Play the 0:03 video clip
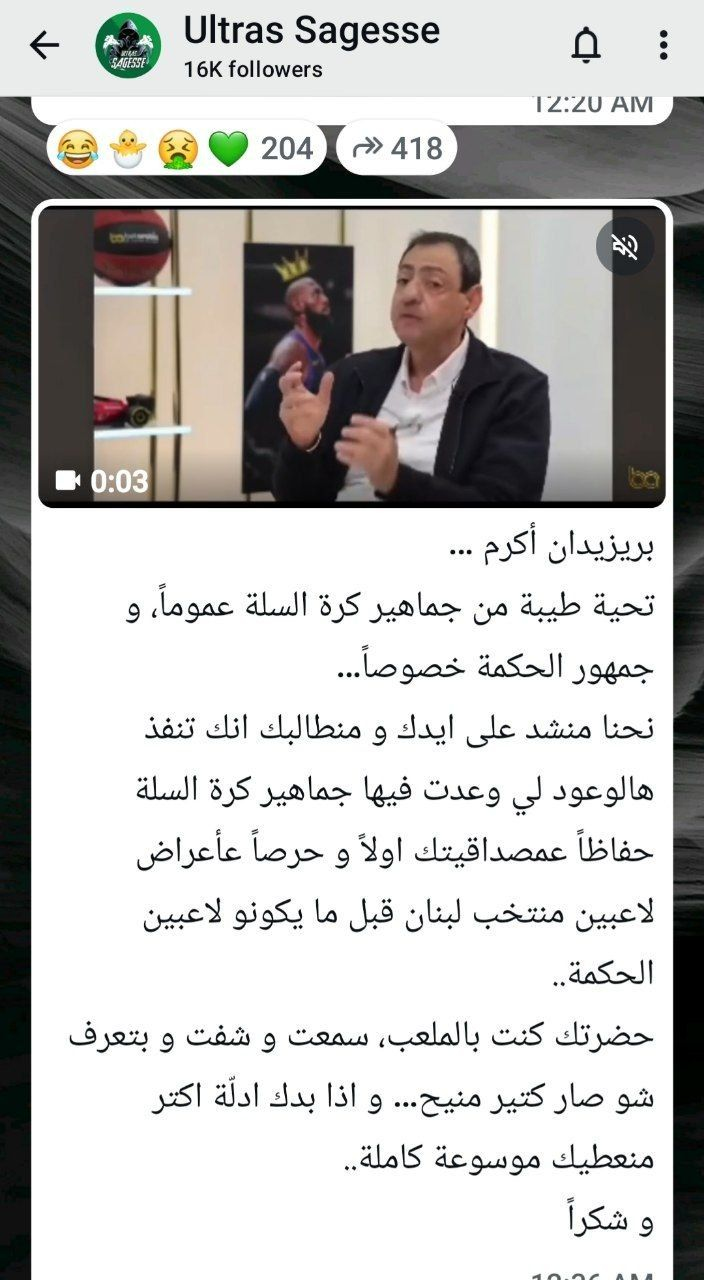 pyautogui.click(x=352, y=356)
